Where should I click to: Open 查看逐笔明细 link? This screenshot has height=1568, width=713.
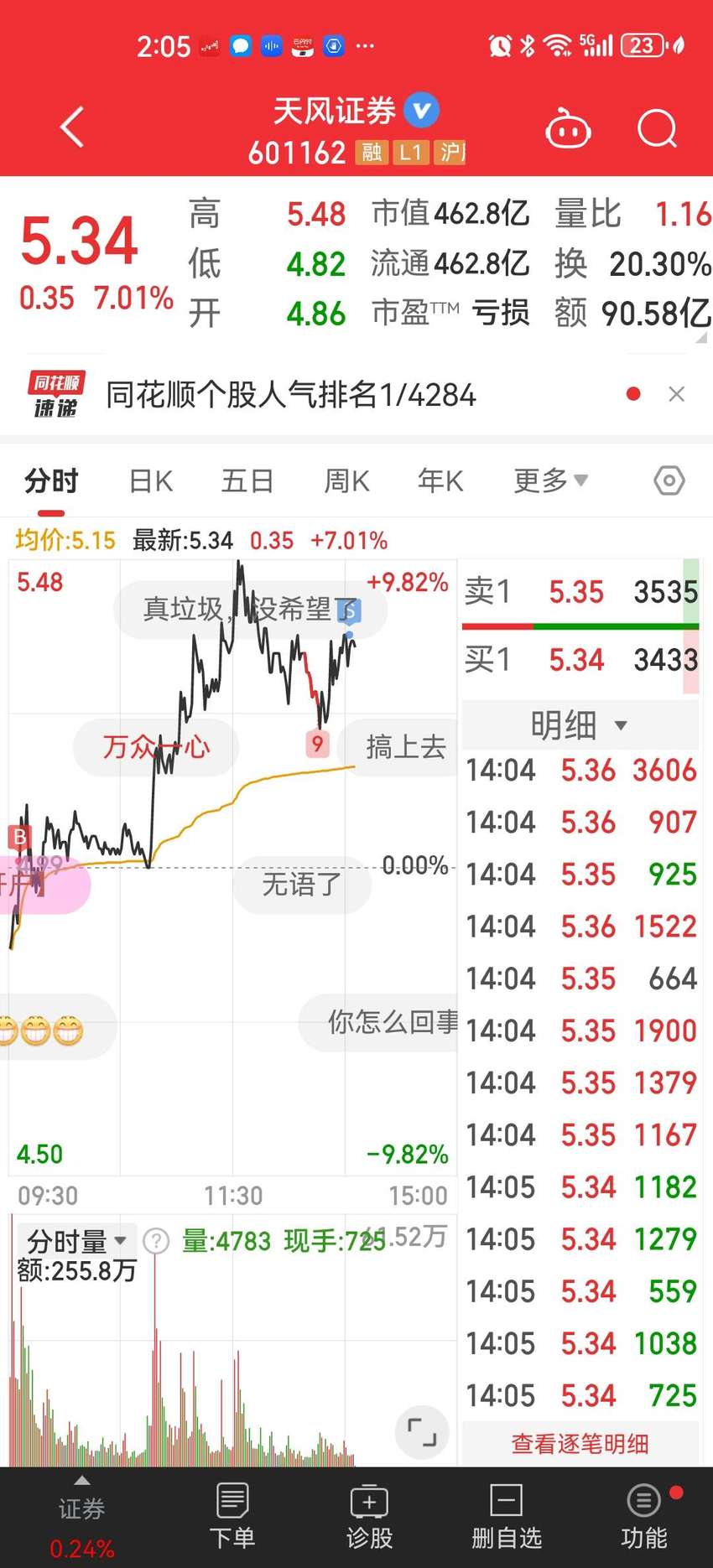pos(580,1444)
